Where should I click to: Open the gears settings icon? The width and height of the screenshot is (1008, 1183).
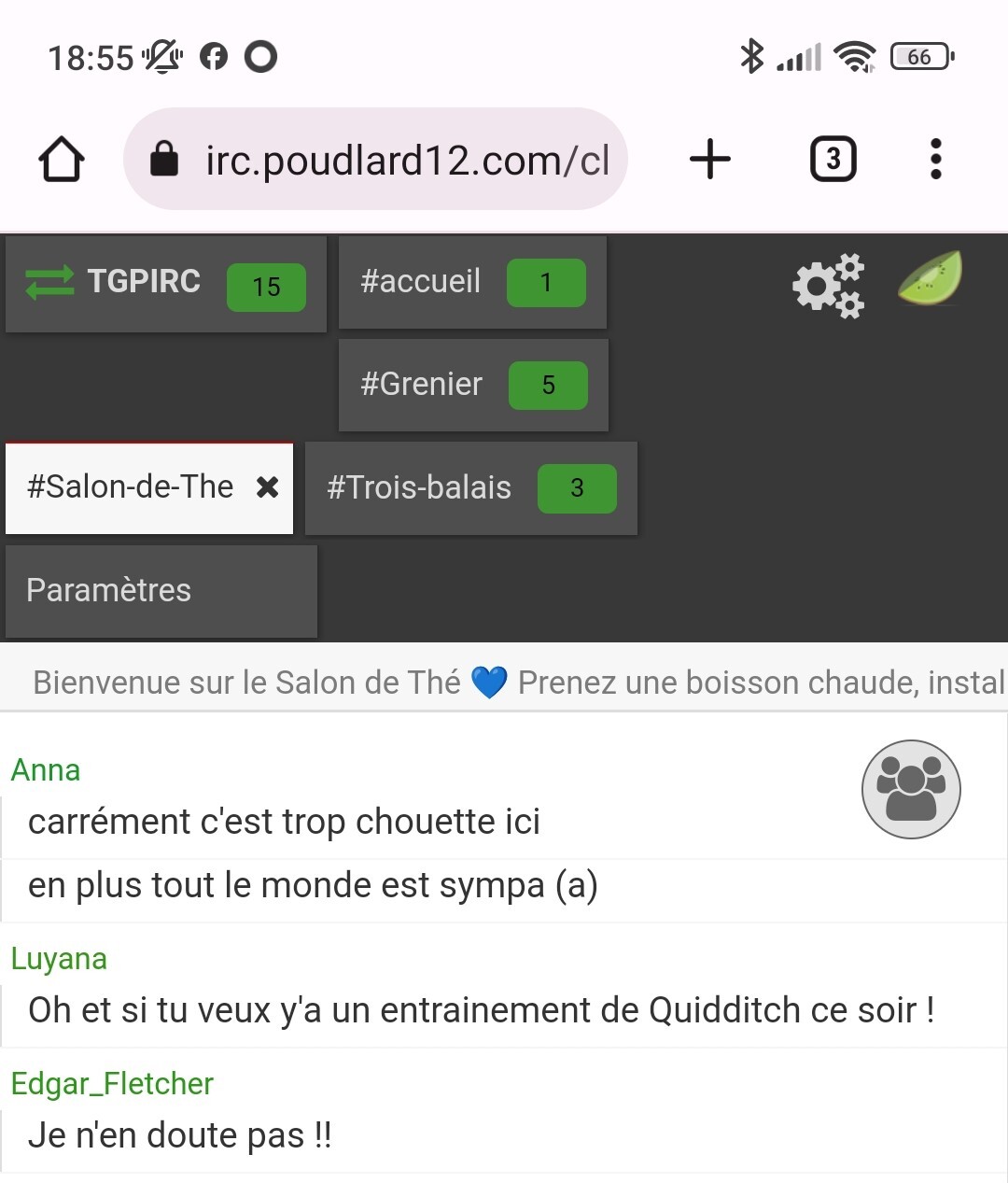pyautogui.click(x=828, y=285)
